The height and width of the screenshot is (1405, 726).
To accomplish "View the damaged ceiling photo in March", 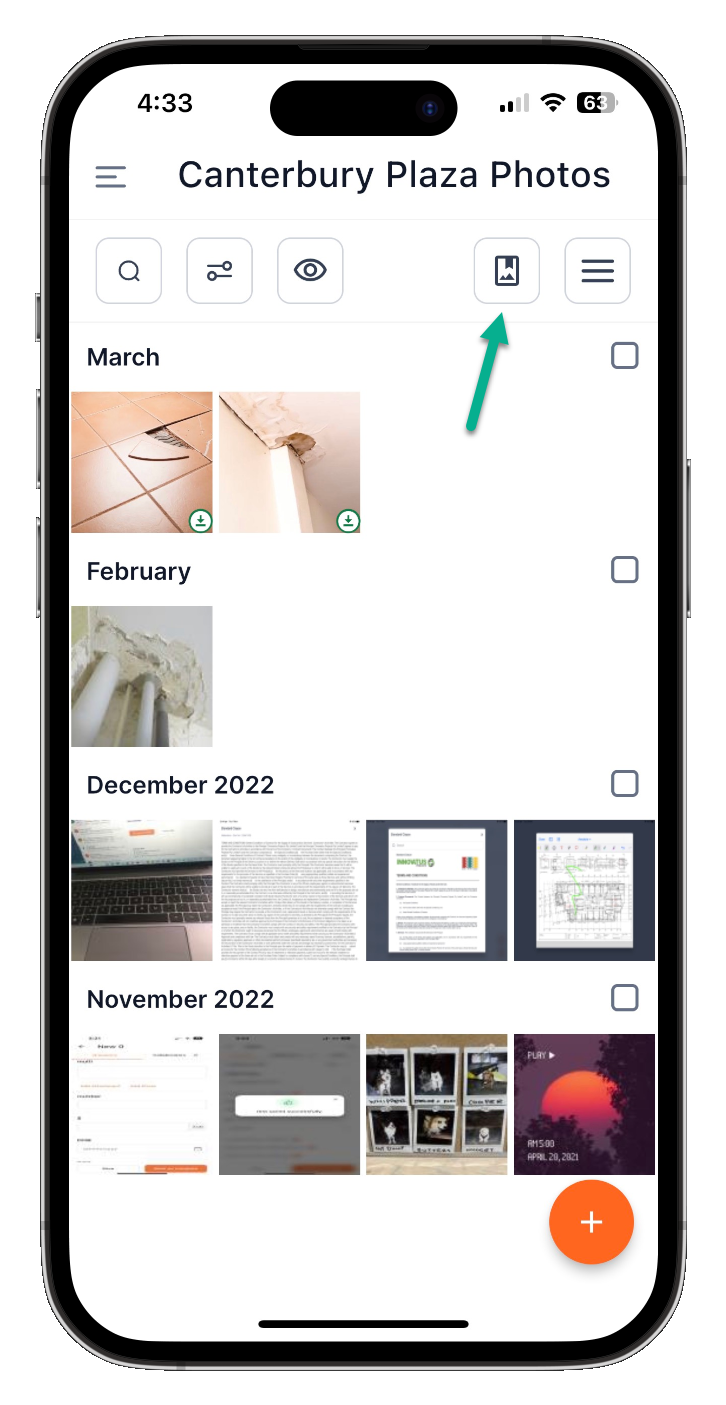I will pyautogui.click(x=289, y=462).
